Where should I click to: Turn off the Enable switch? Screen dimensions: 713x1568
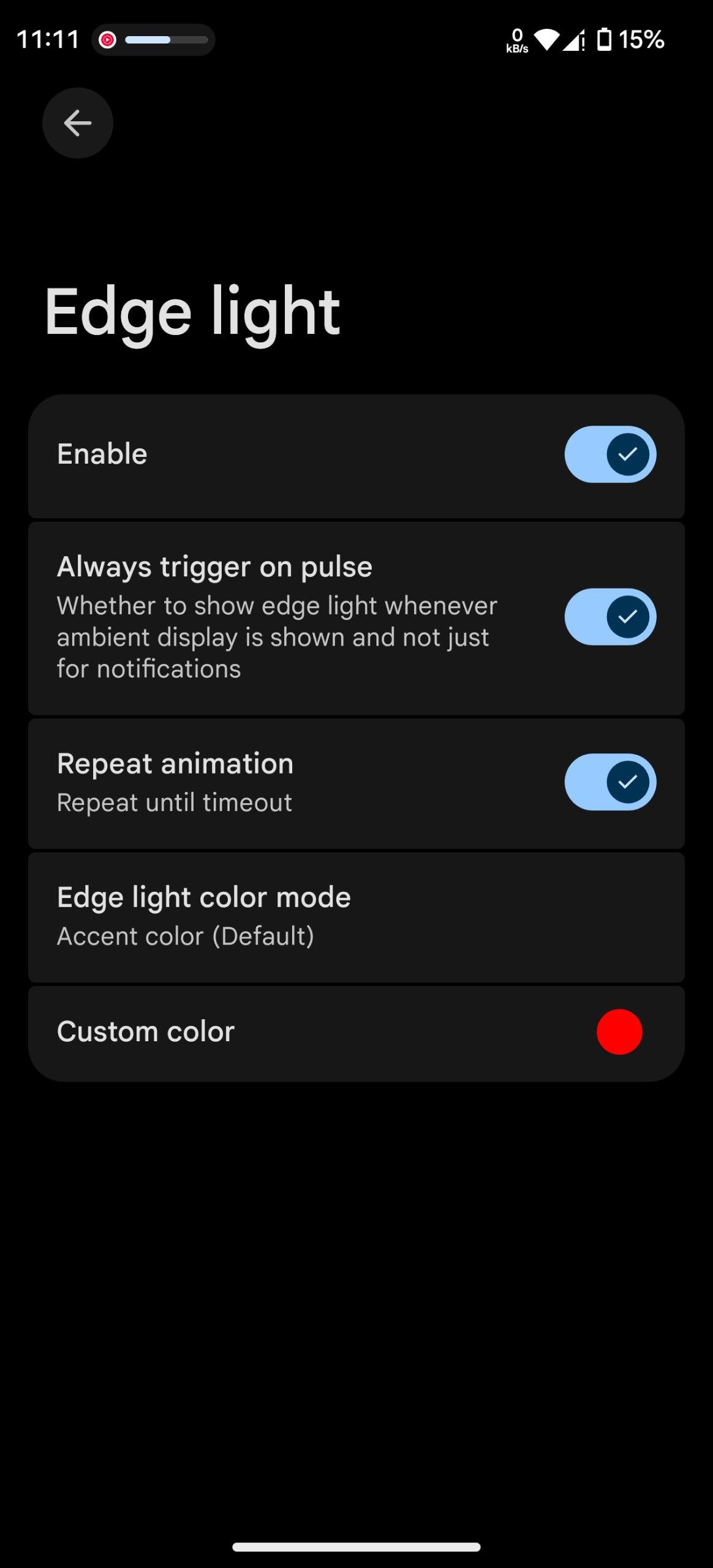609,454
